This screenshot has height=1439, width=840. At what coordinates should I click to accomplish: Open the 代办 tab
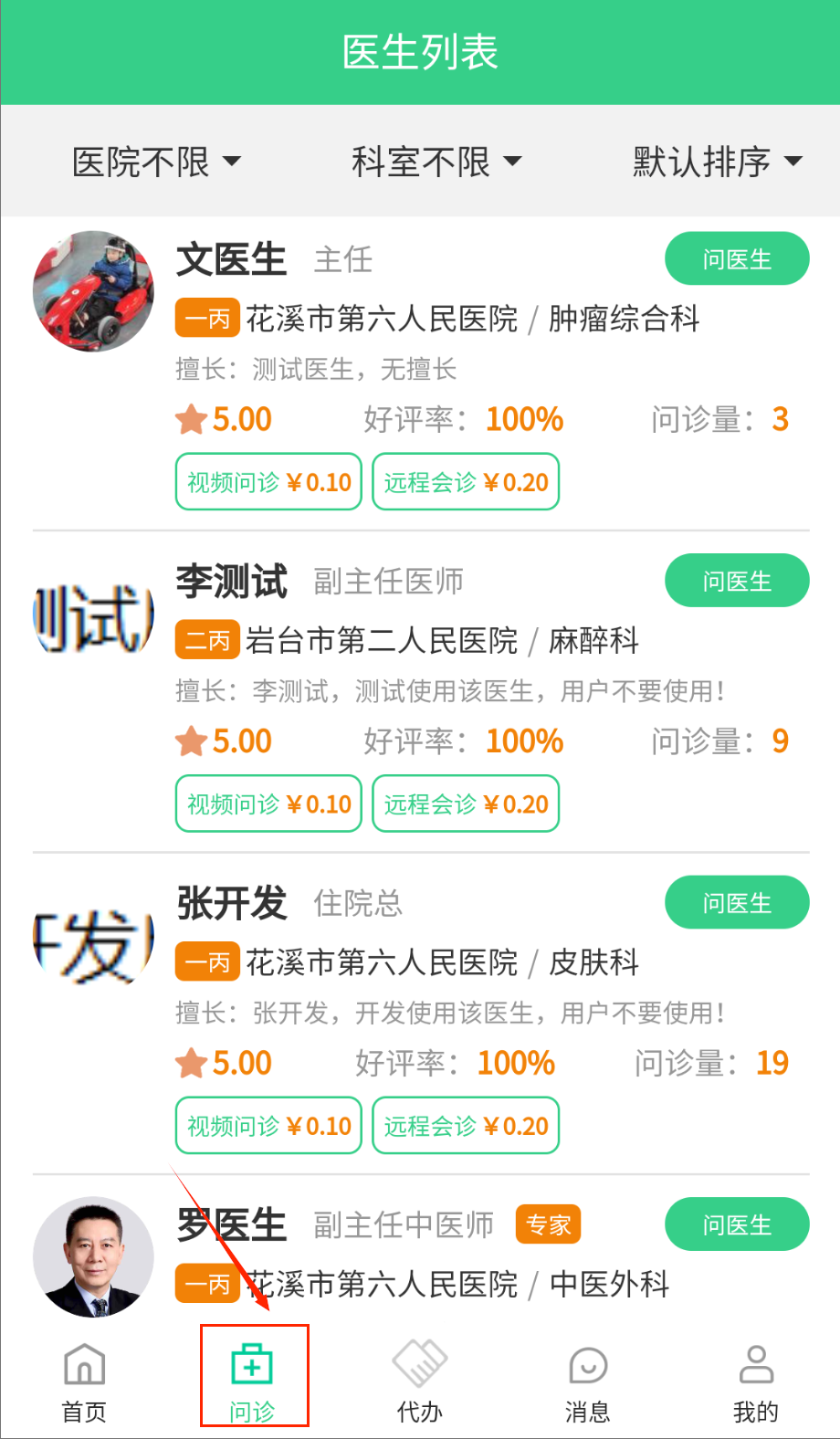pos(420,1383)
